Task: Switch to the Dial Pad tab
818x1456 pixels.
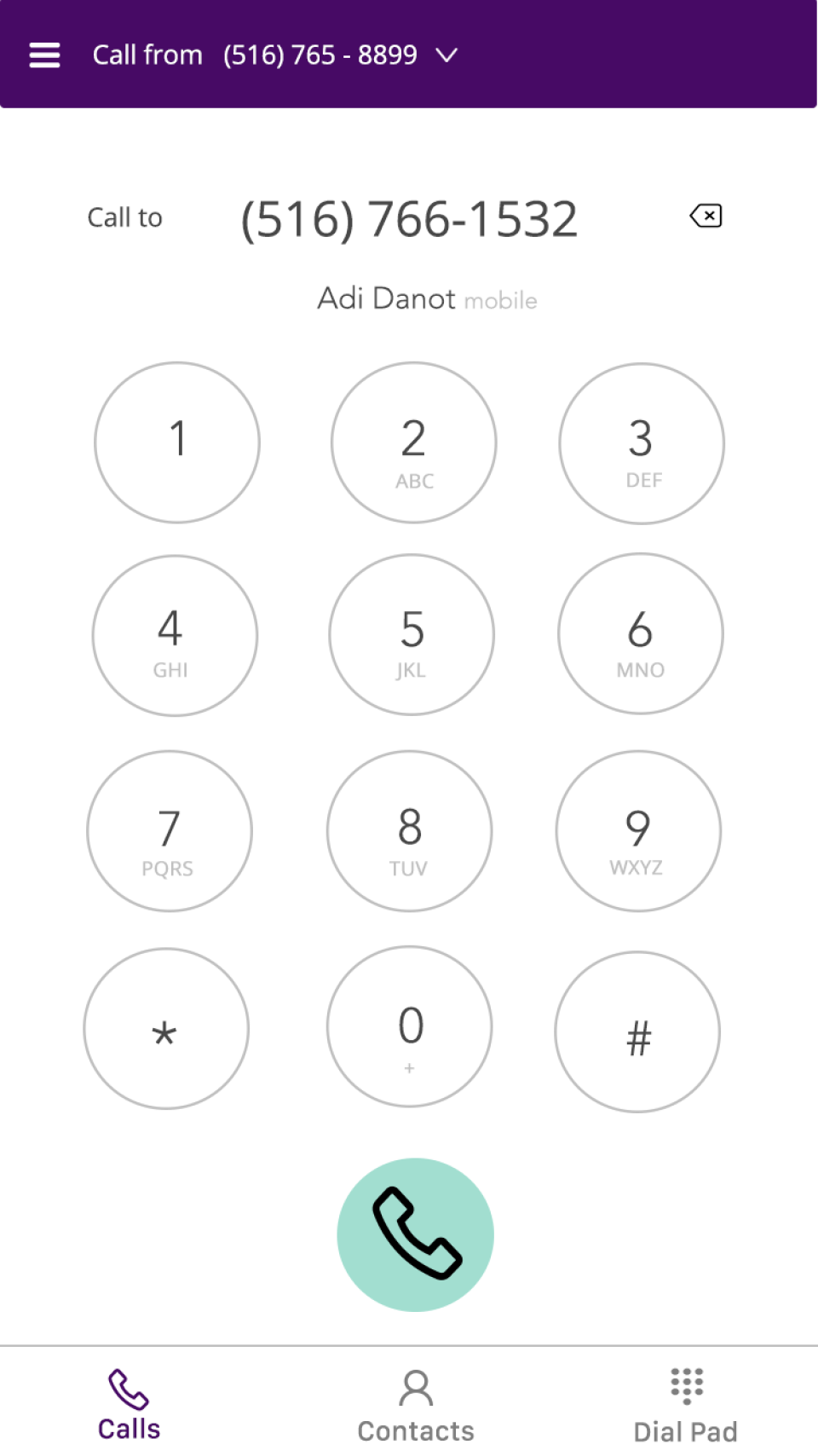Action: [x=686, y=1407]
